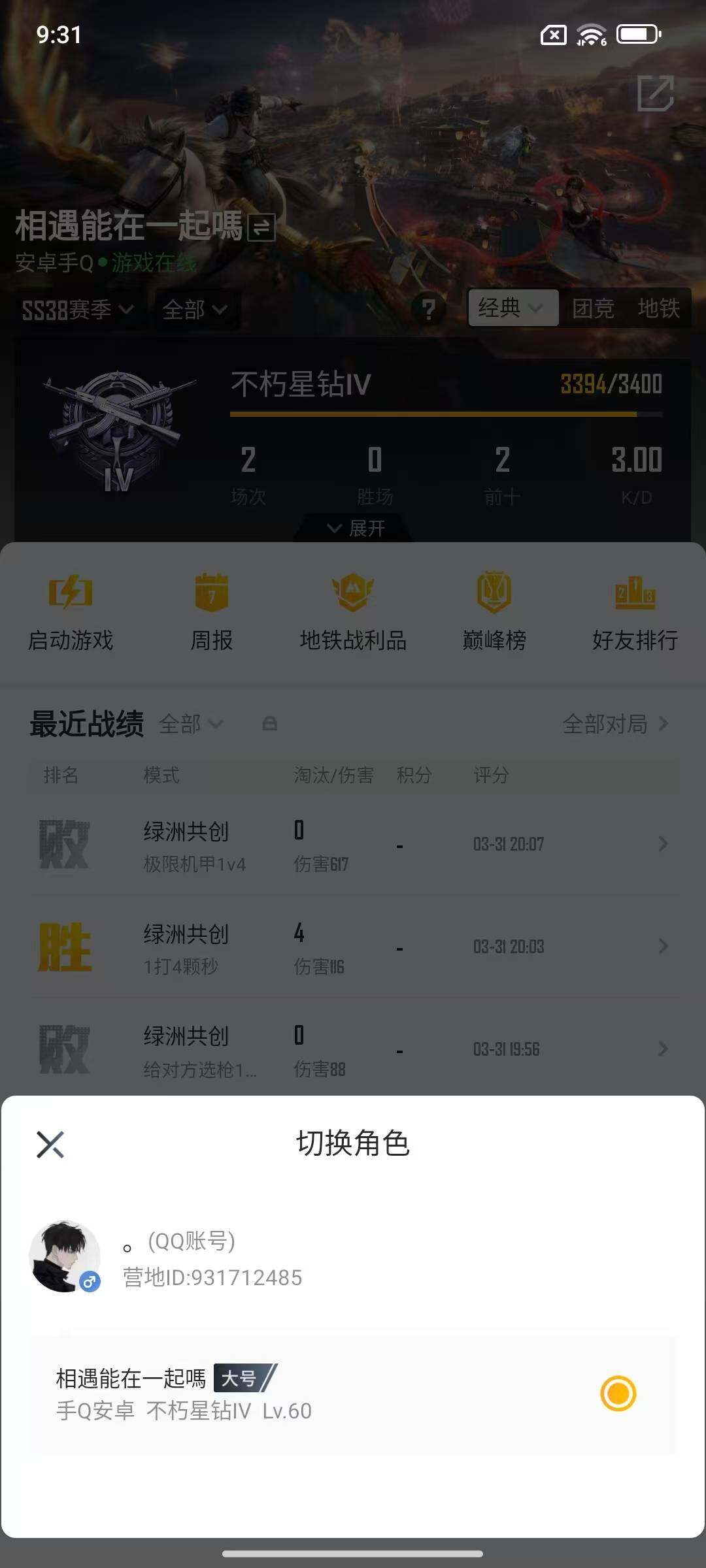706x1568 pixels.
Task: Open details of the 03-31 20:03 victory match
Action: coord(353,946)
